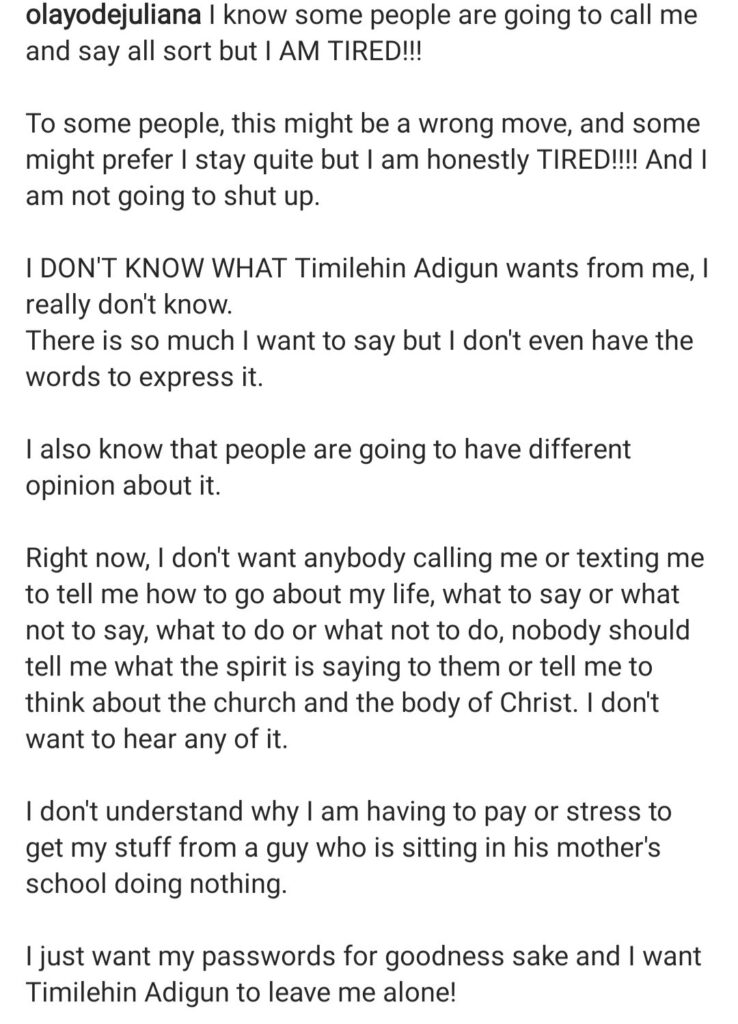Open olayodejuliana's profile from caption

pos(102,18)
